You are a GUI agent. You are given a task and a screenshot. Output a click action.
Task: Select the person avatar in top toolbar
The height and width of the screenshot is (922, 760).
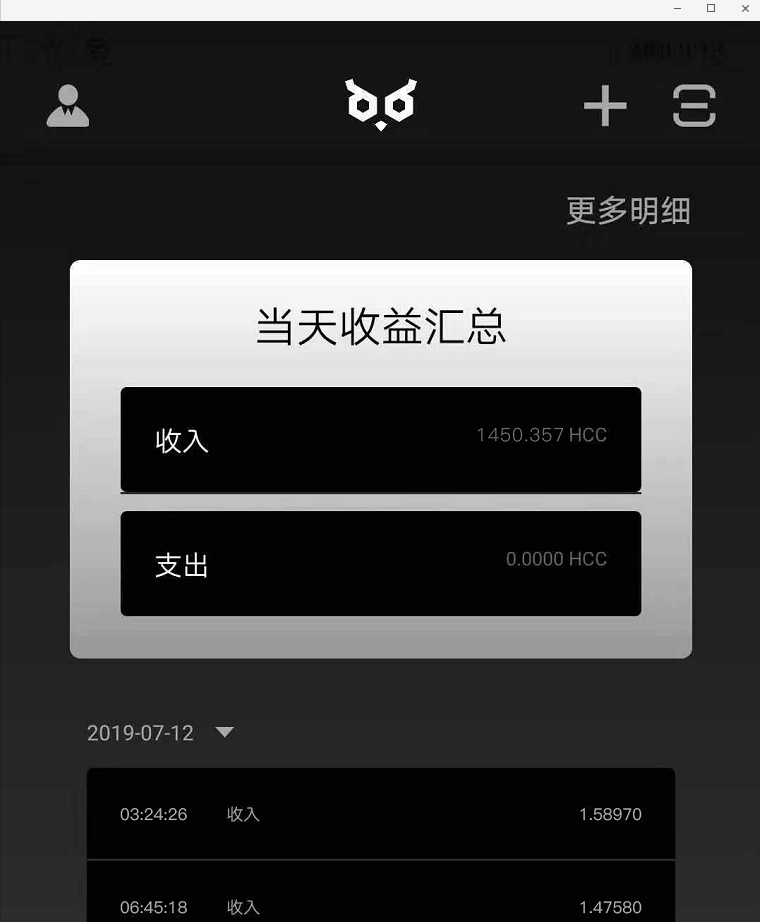(67, 106)
